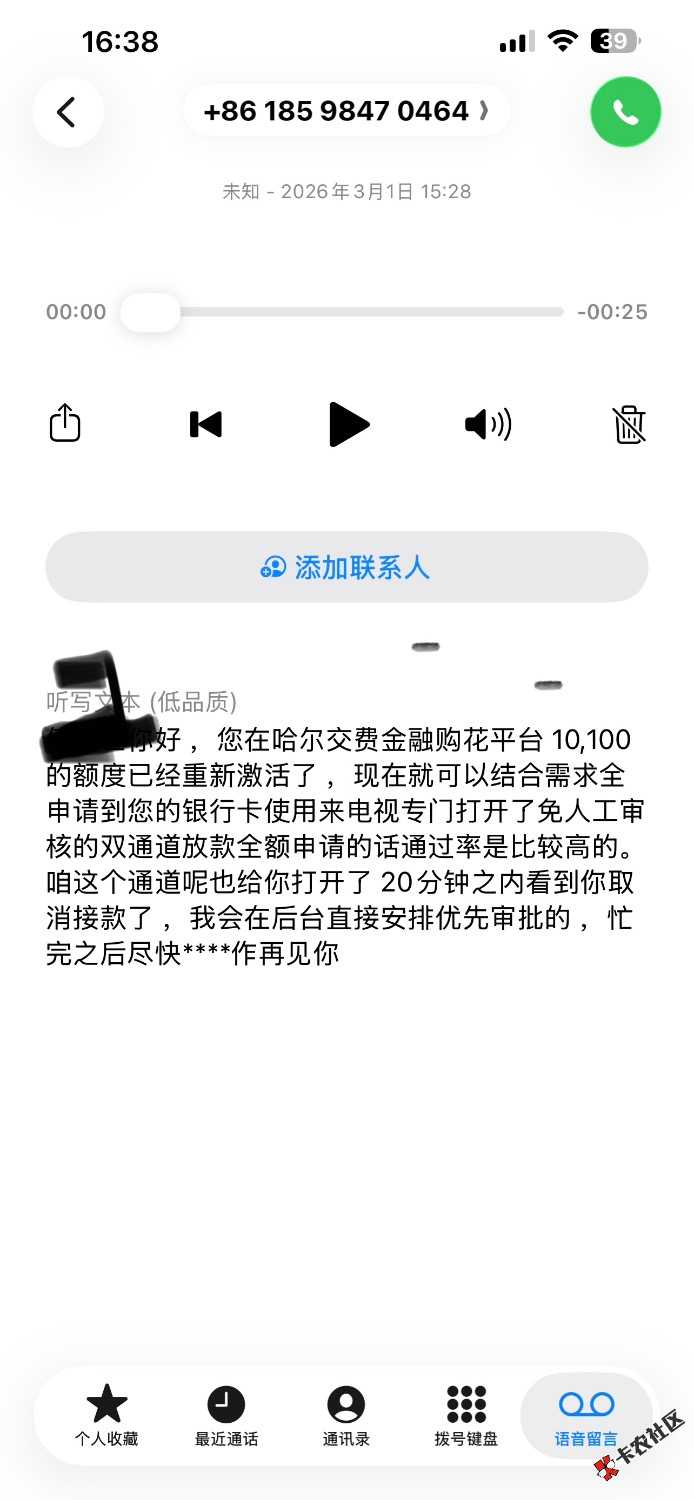Viewport: 694px width, 1500px height.
Task: Toggle speaker audio output
Action: (488, 424)
